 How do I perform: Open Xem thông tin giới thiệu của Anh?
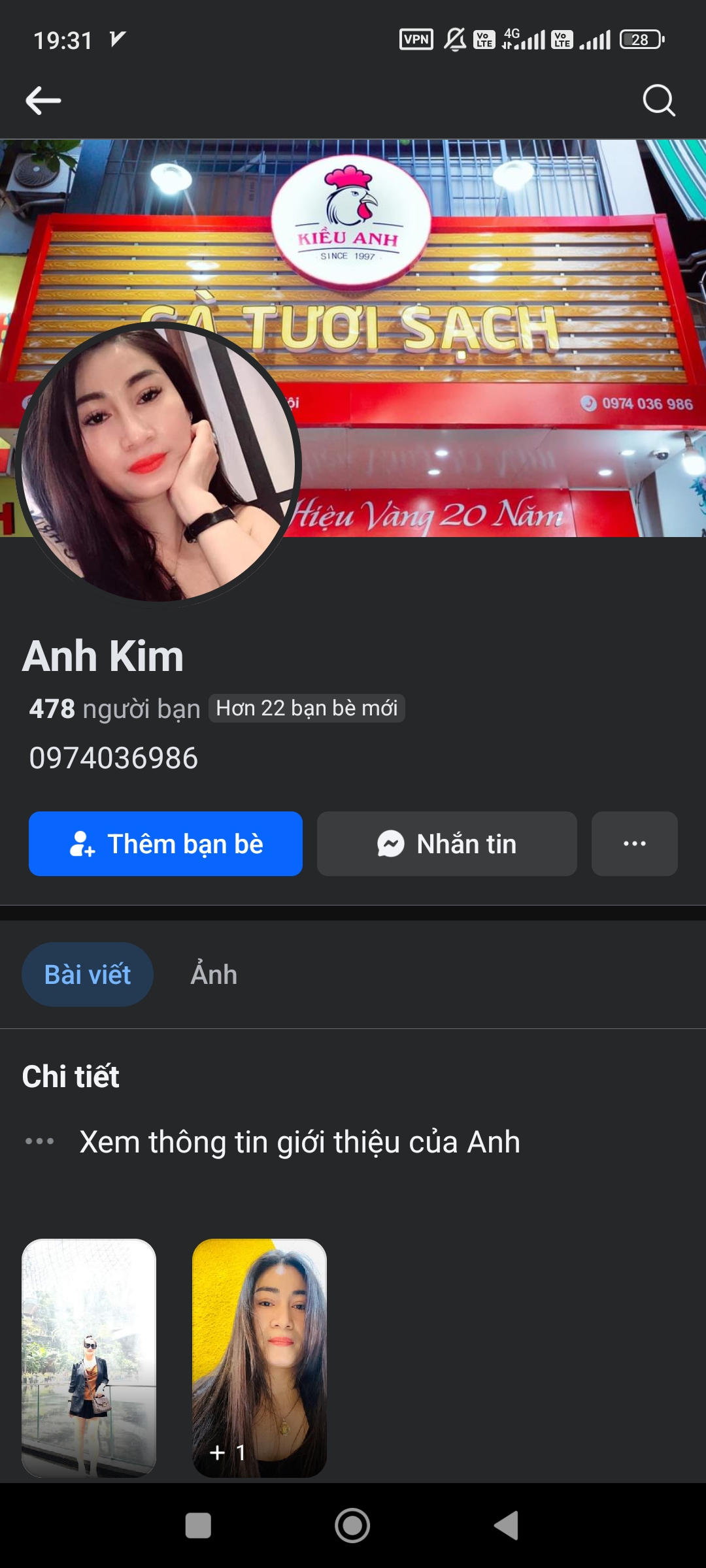tap(299, 1142)
